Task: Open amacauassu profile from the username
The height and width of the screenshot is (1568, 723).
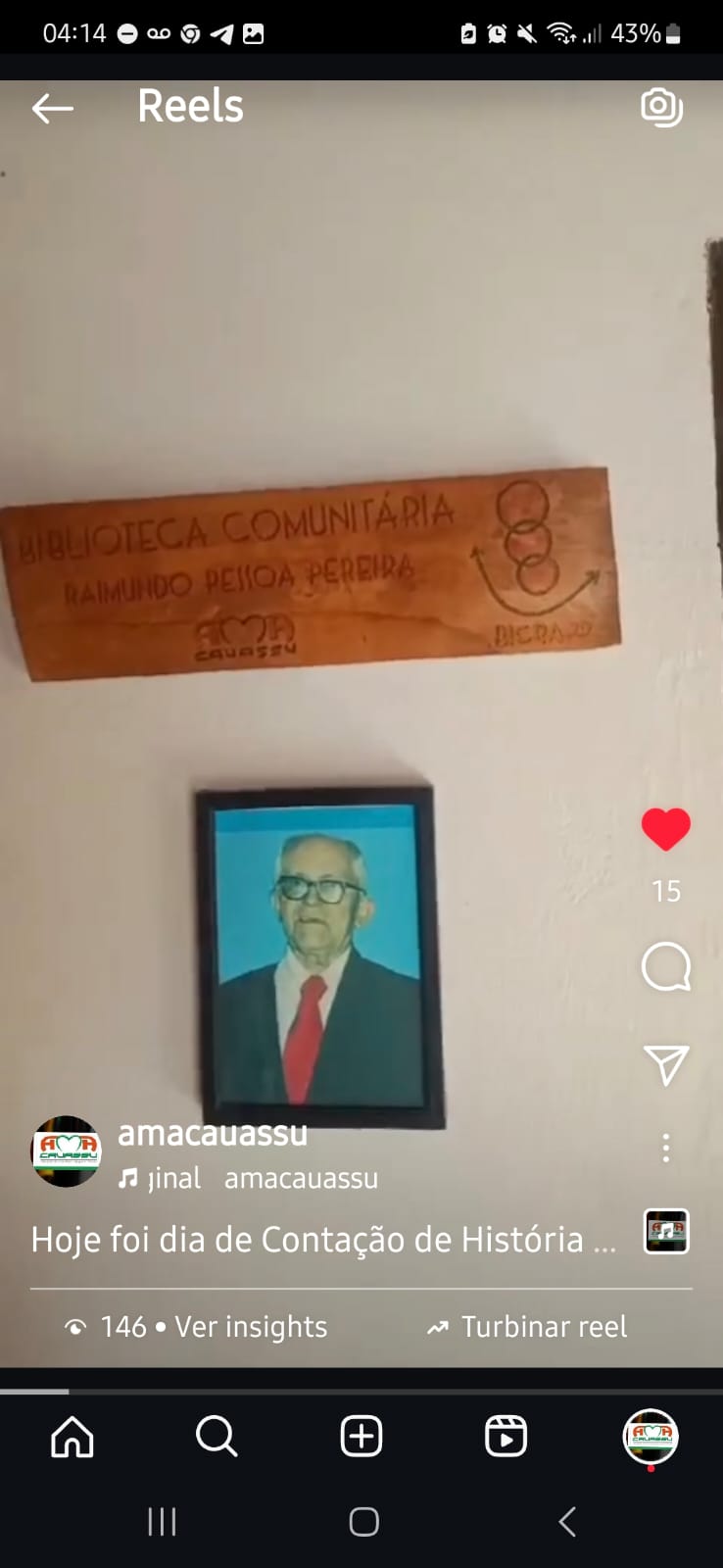Action: coord(213,1134)
